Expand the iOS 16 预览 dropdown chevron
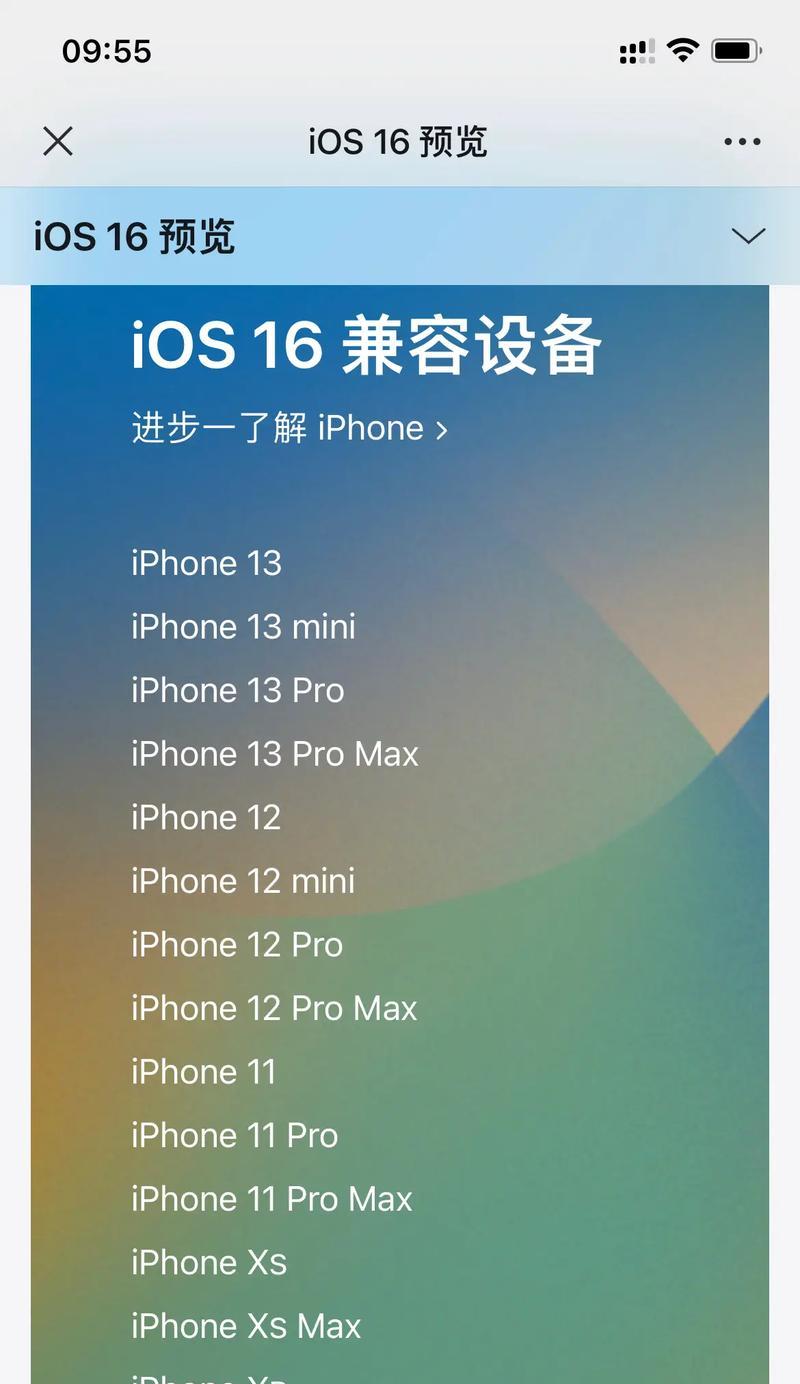 pyautogui.click(x=748, y=236)
